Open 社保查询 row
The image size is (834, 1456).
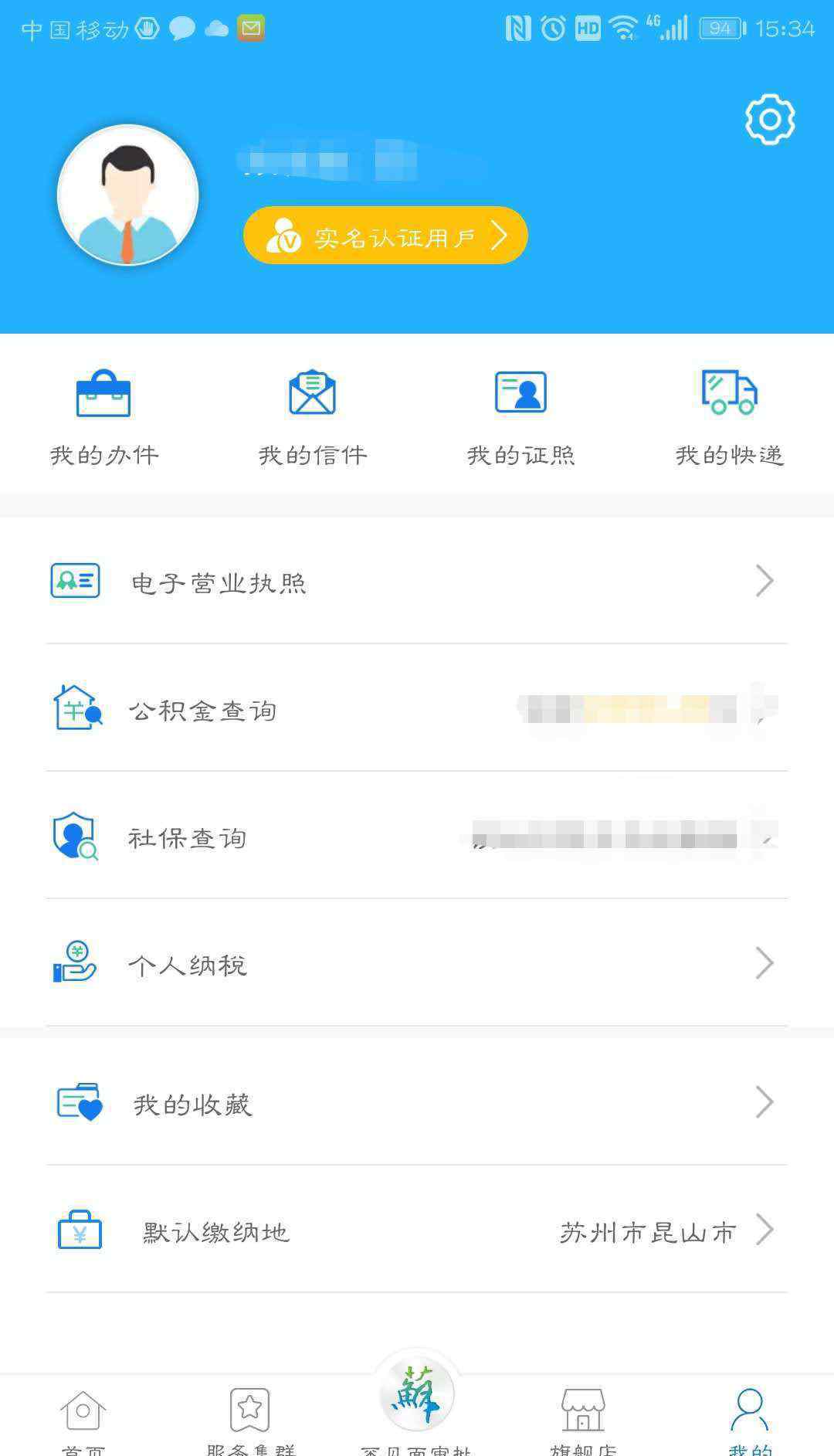[x=417, y=837]
